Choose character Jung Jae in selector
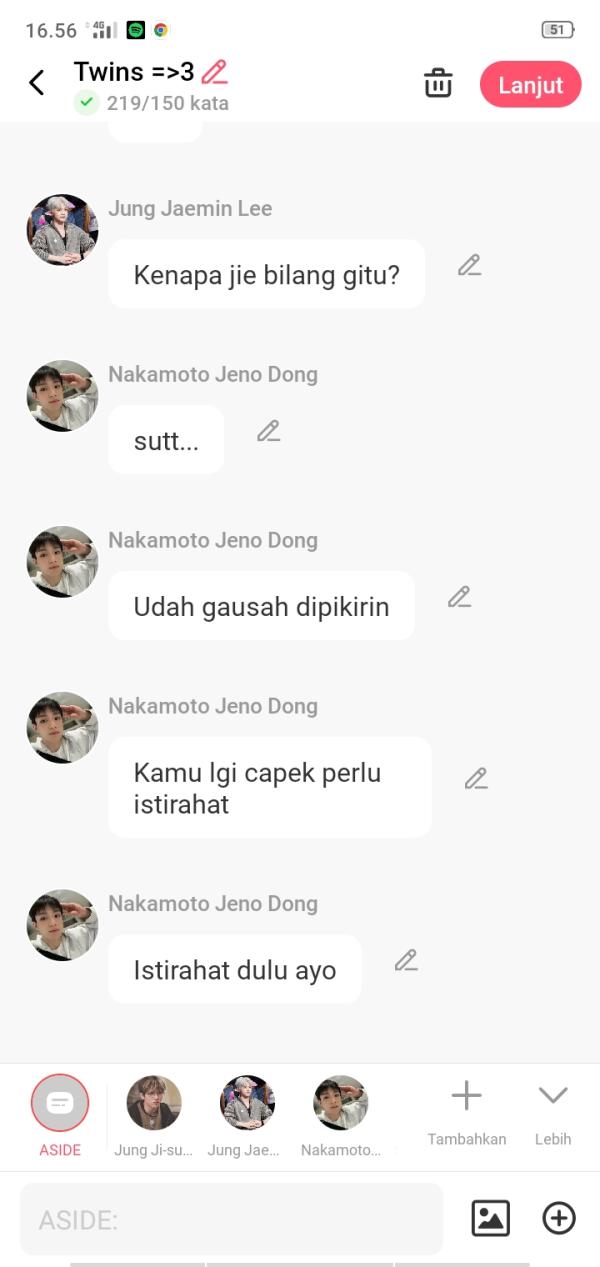The image size is (600, 1267). (247, 1103)
